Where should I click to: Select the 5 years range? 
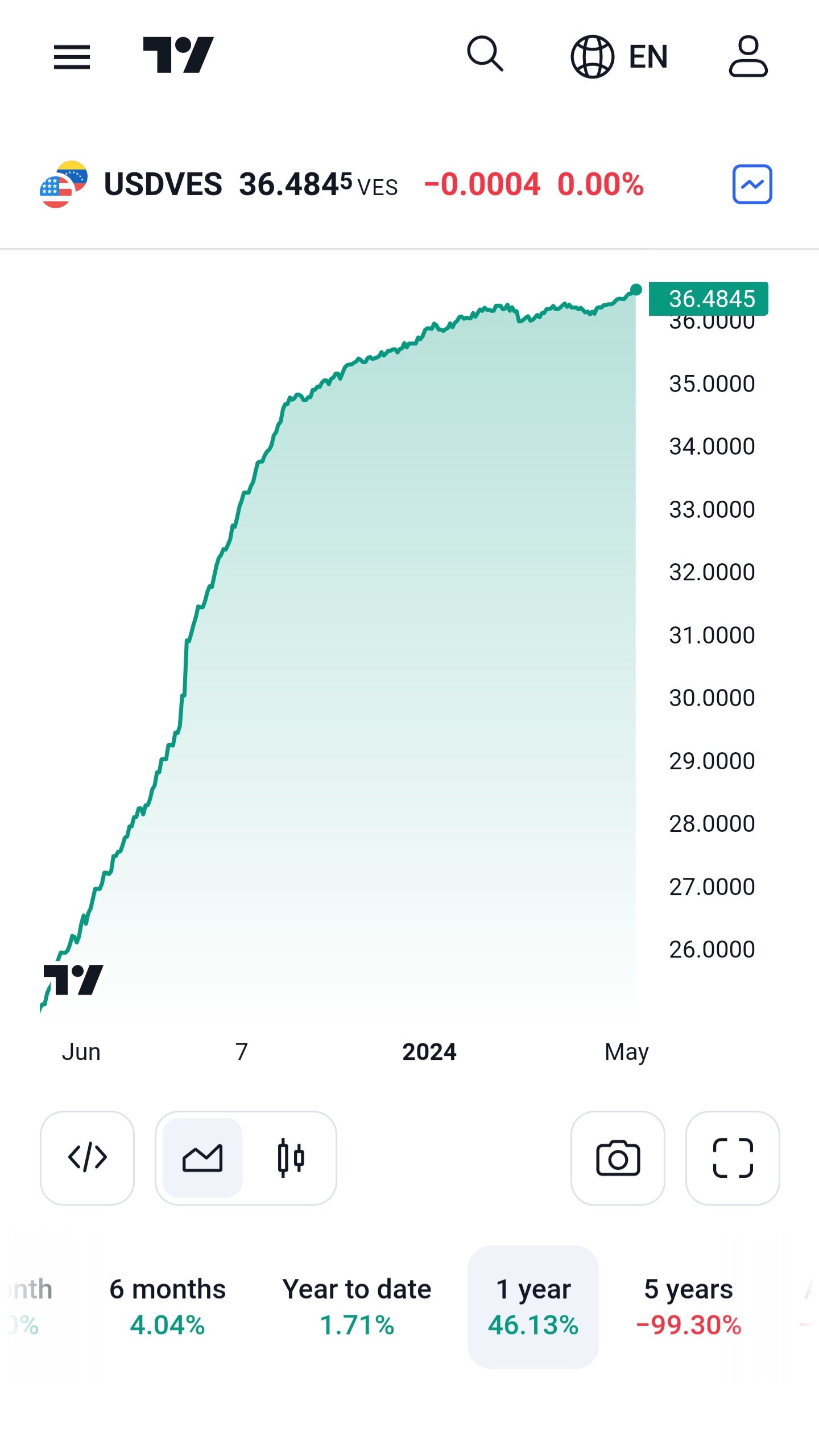688,1306
